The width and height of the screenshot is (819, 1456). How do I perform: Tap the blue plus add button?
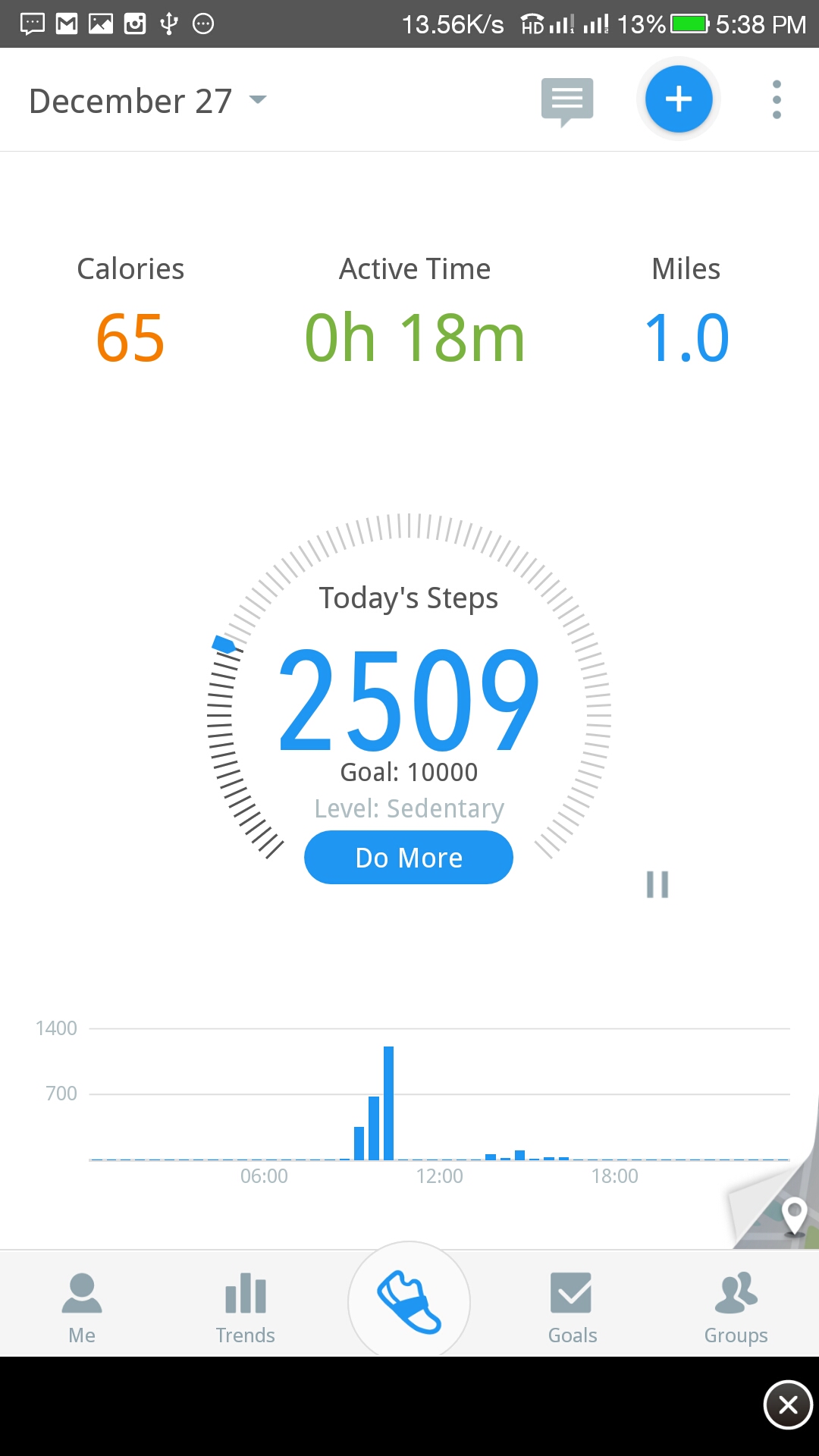pos(679,99)
